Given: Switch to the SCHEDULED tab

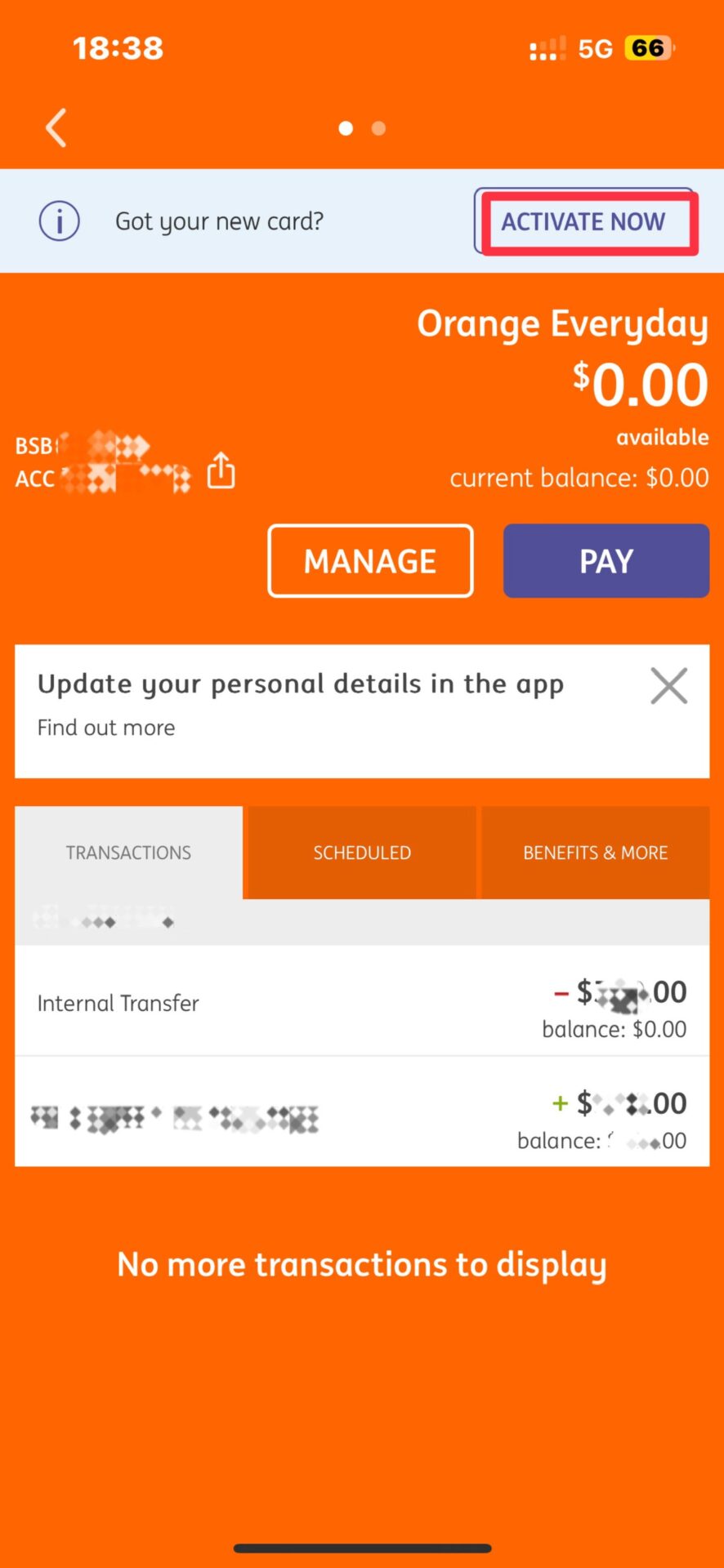Looking at the screenshot, I should coord(362,853).
